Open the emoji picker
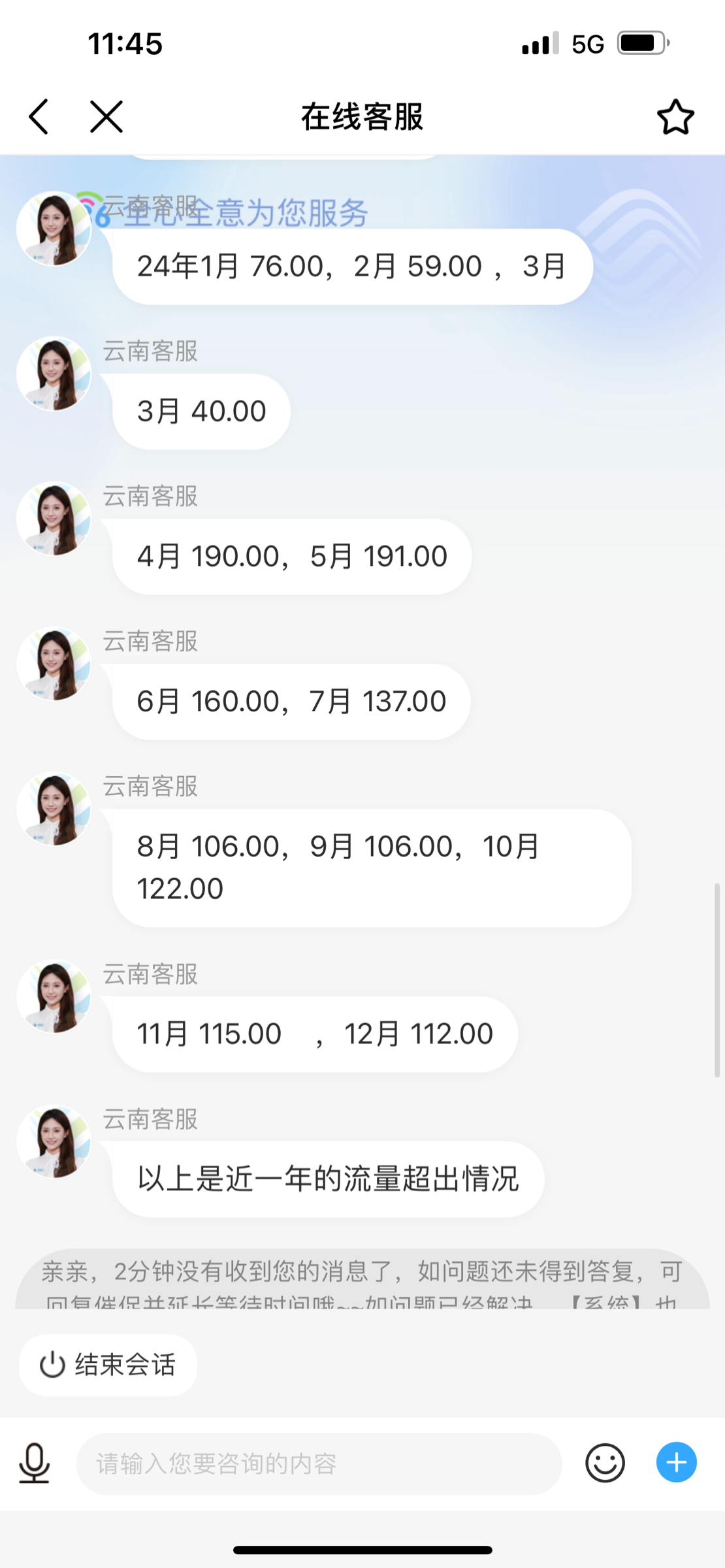The image size is (725, 1568). pyautogui.click(x=605, y=1463)
